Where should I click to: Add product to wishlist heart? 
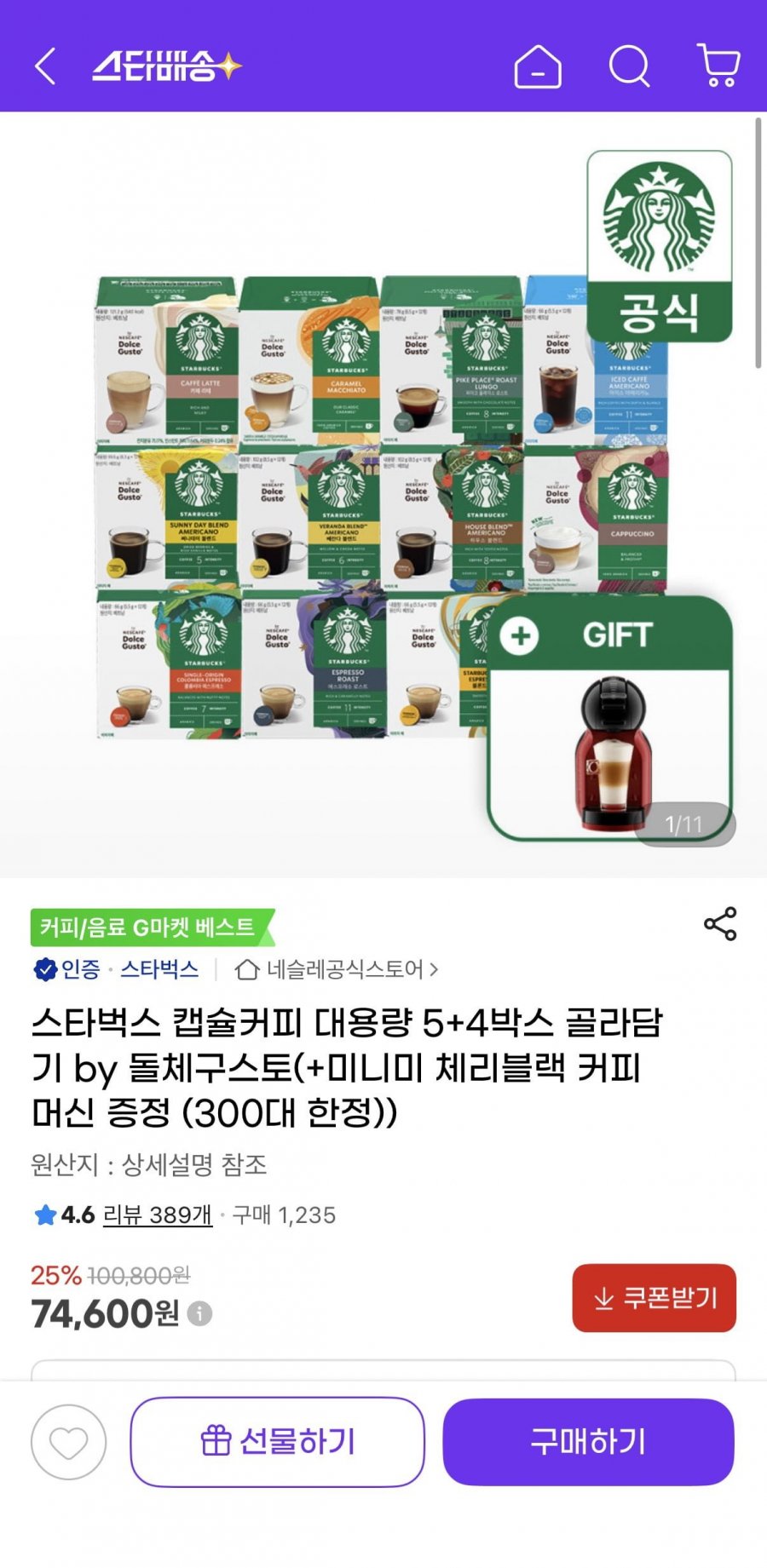click(x=68, y=1442)
